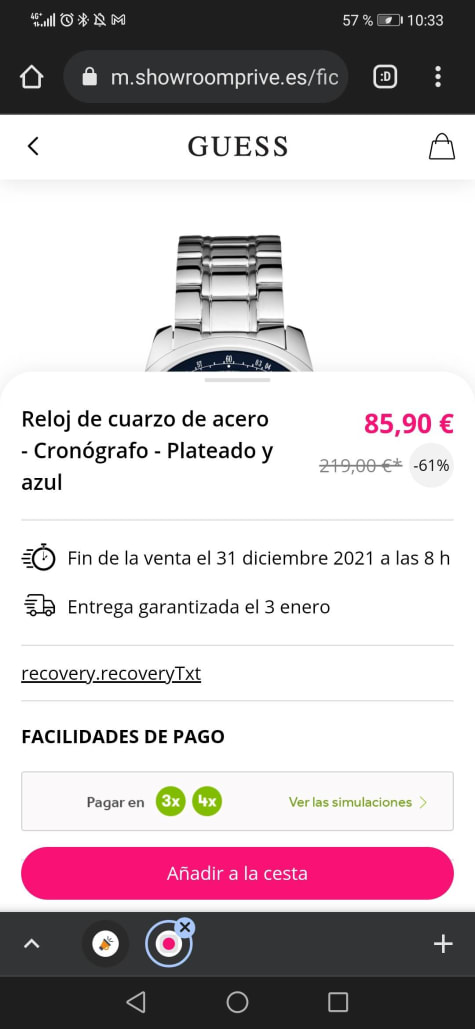
Task: Tap the browser home icon
Action: [31, 77]
